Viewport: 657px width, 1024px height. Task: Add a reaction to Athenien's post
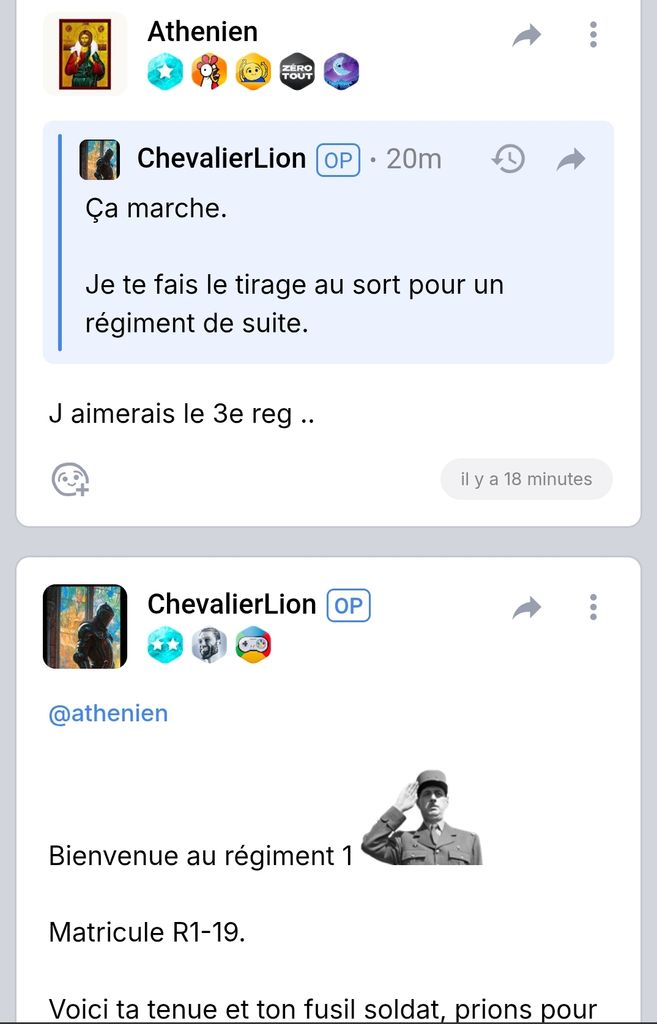[x=70, y=480]
